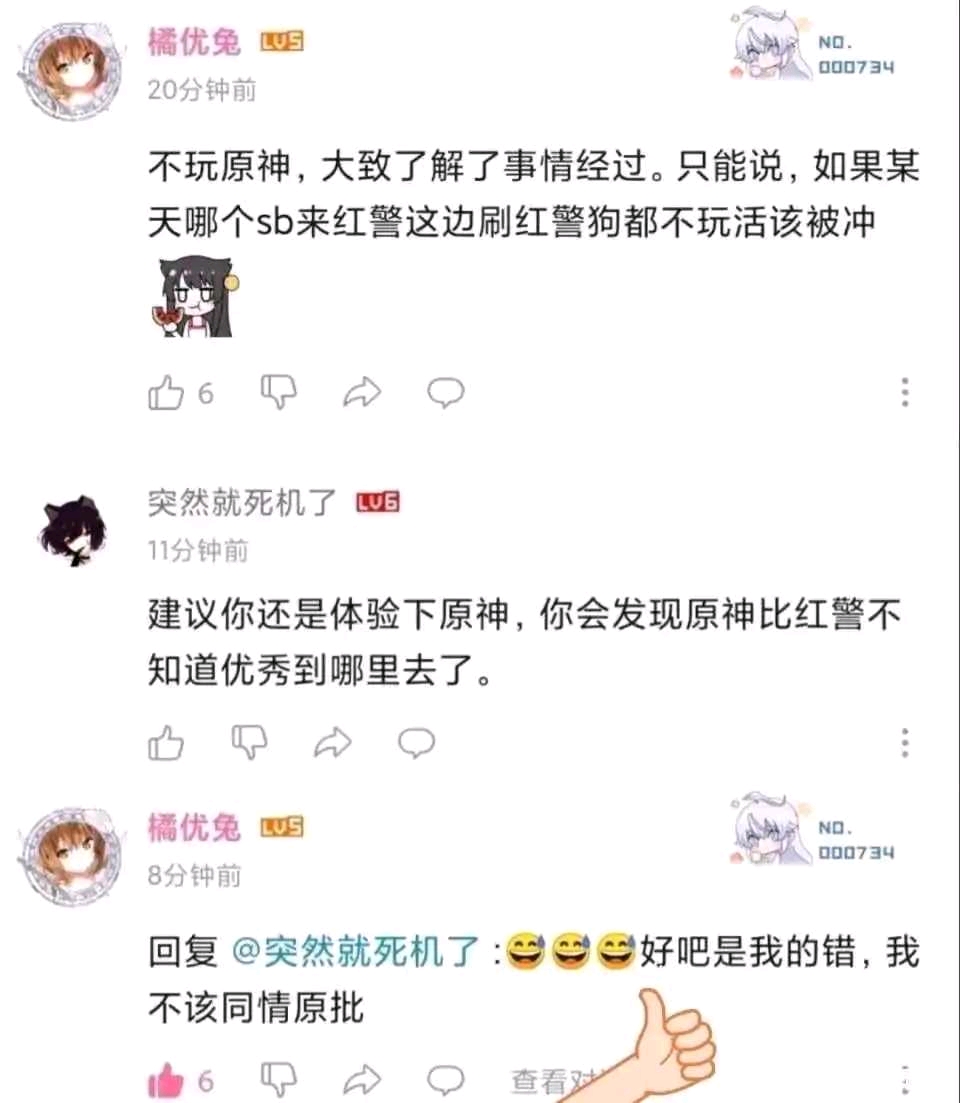Viewport: 960px width, 1103px height.
Task: Dislike 橘优兔's comment posted 20分钟前
Action: (x=278, y=392)
